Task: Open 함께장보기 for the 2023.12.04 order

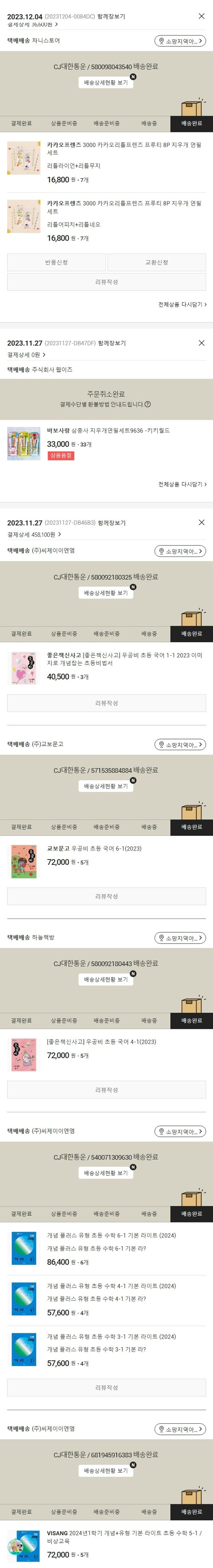Action: coord(111,17)
